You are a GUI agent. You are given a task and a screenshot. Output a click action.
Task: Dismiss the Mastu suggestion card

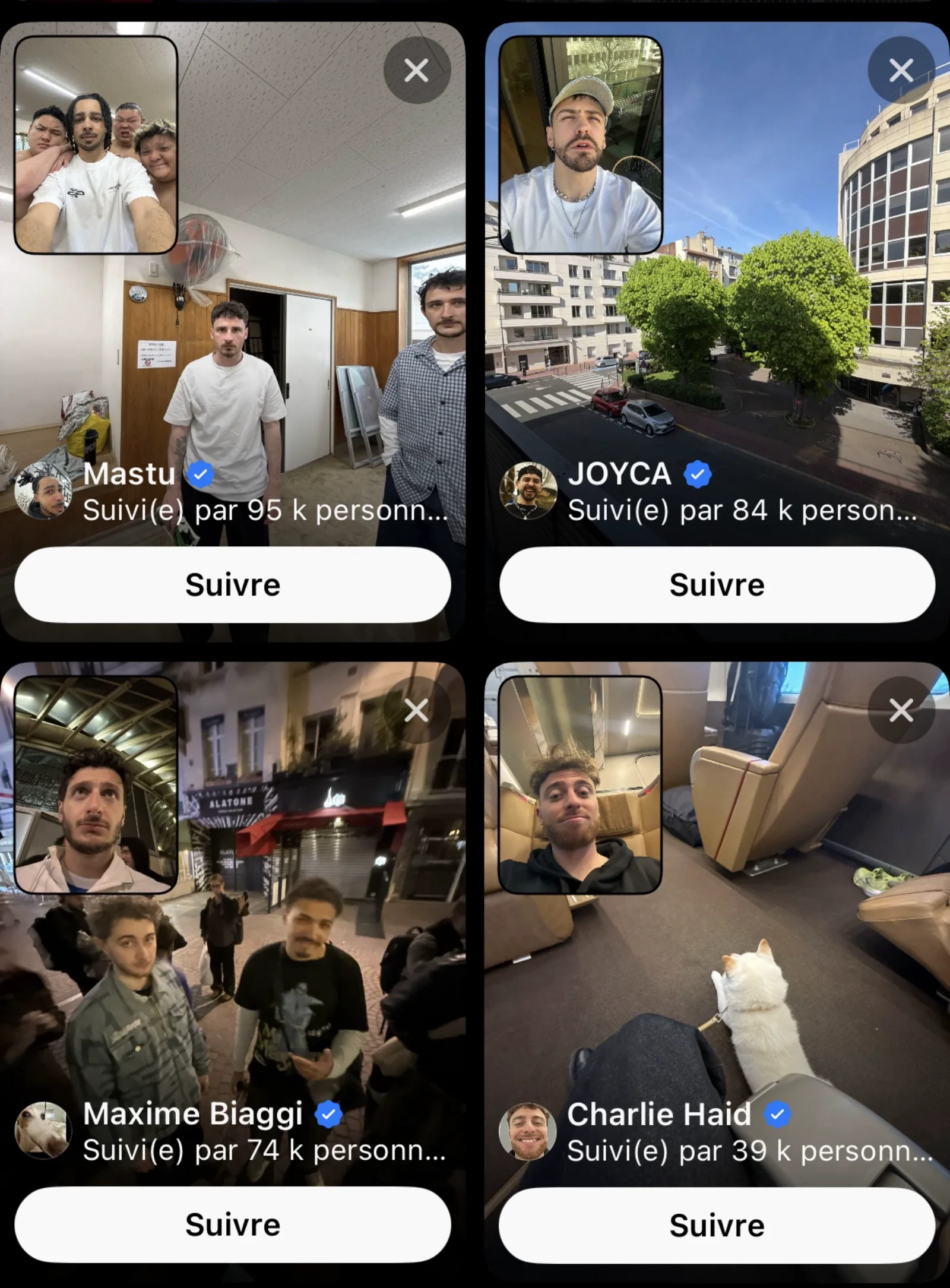(x=416, y=71)
